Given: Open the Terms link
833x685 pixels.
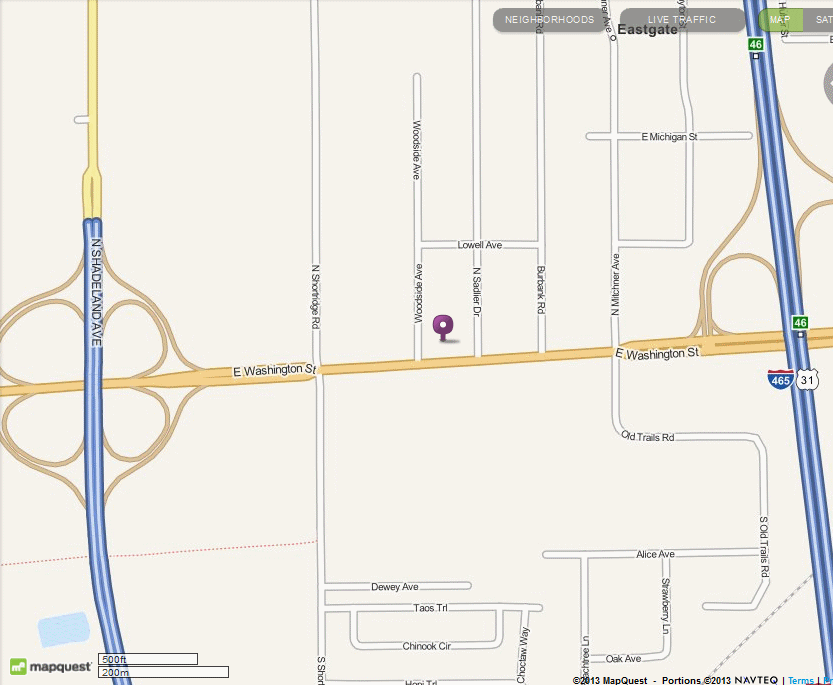Looking at the screenshot, I should (800, 680).
